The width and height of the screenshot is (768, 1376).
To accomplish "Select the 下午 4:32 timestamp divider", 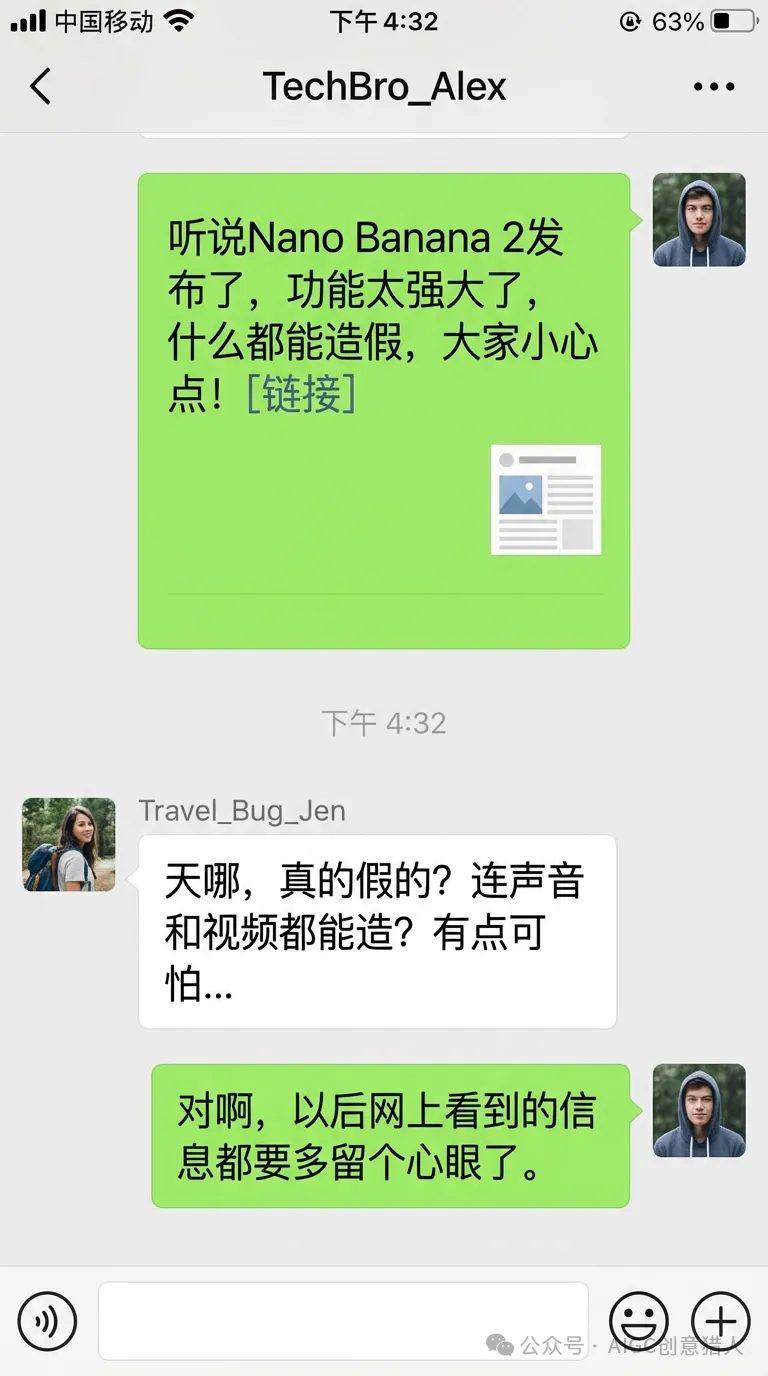I will 384,723.
